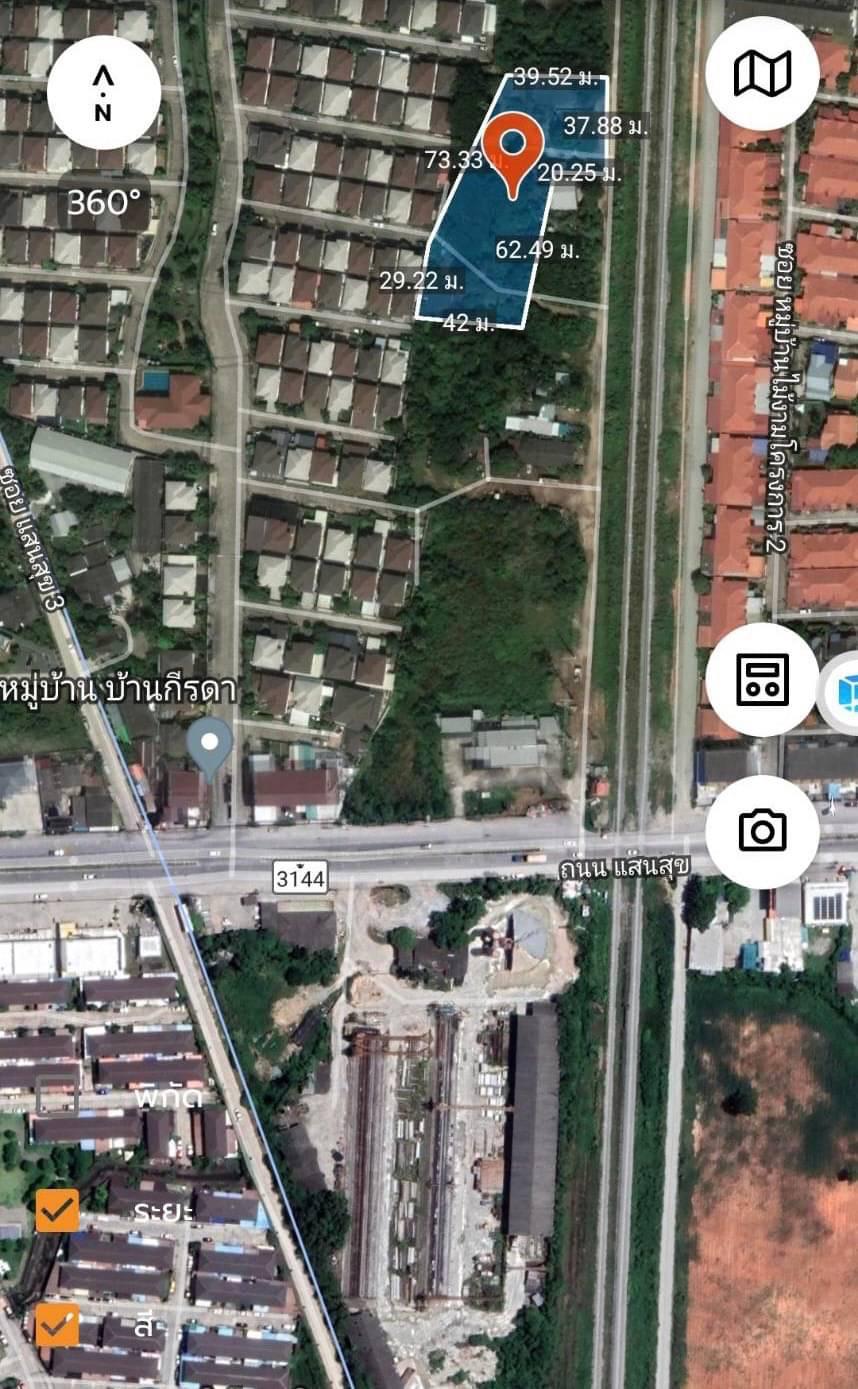The width and height of the screenshot is (858, 1389).
Task: Select the หมู่บ้าน บ้านกีรดา place marker
Action: [x=210, y=747]
